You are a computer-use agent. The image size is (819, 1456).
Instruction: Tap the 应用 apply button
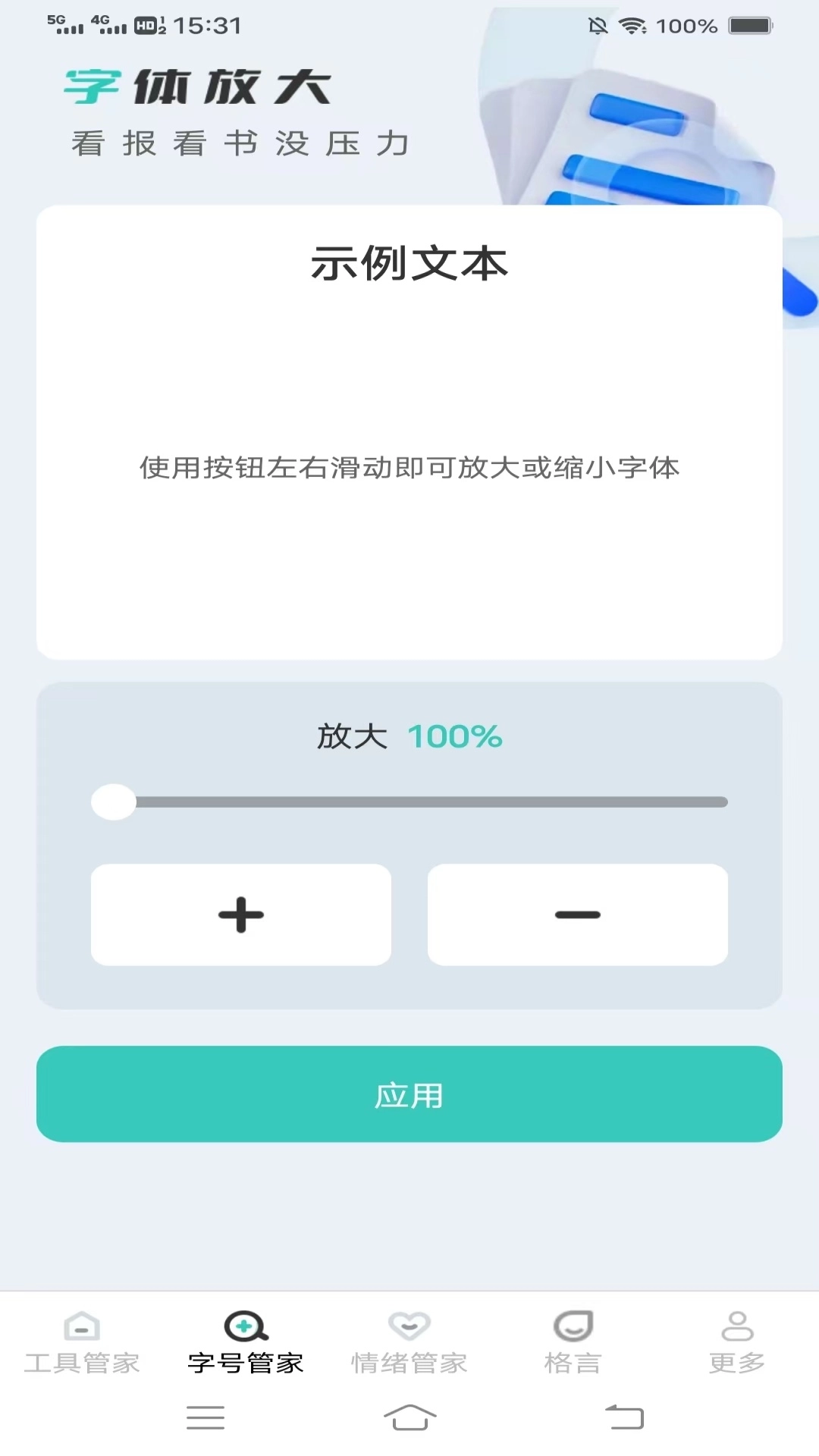(409, 1094)
